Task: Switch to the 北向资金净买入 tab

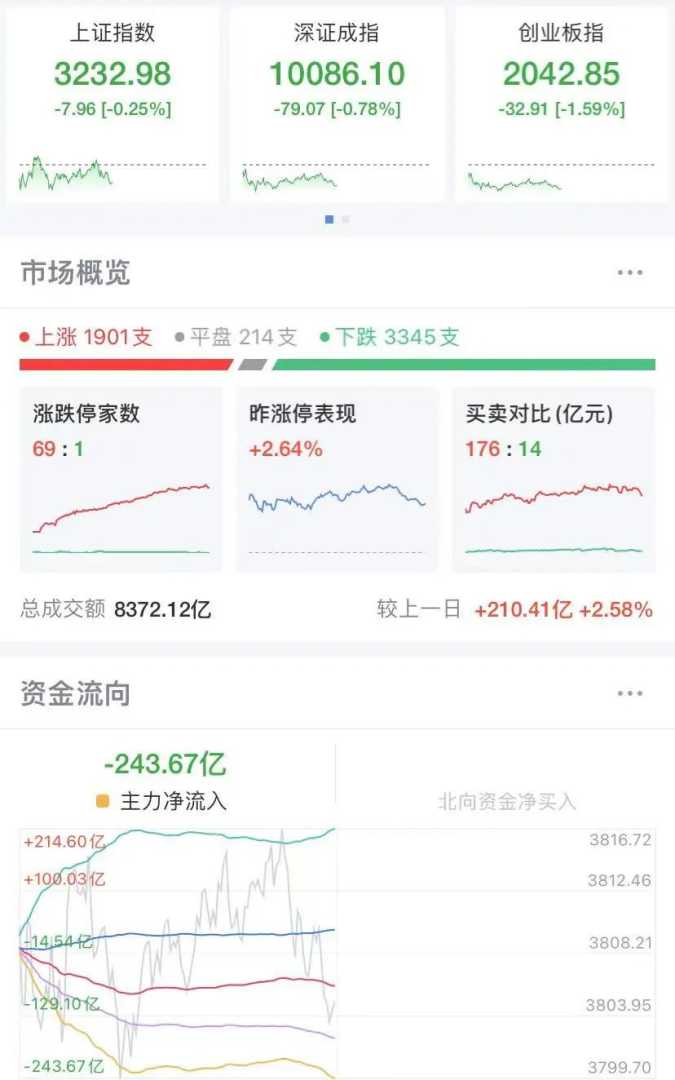Action: coord(506,801)
